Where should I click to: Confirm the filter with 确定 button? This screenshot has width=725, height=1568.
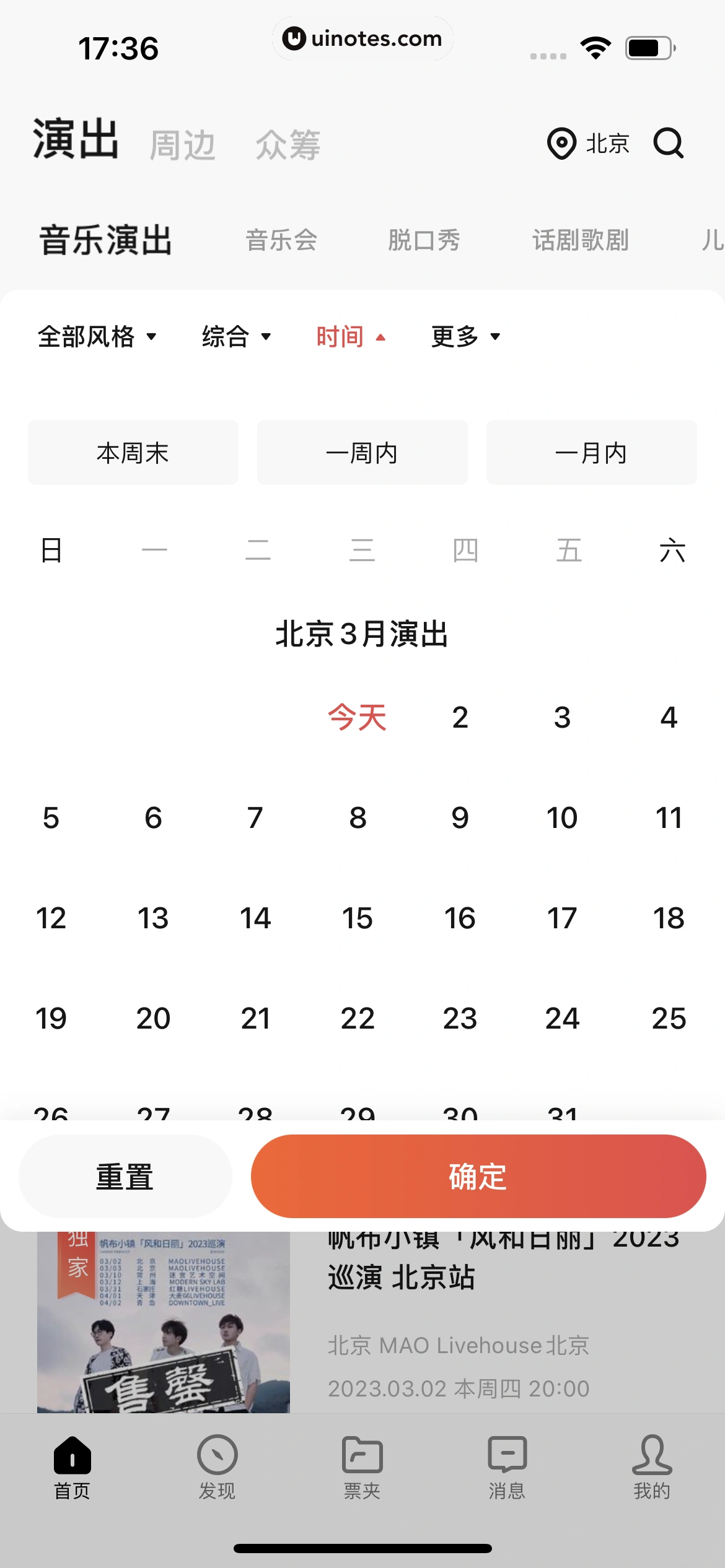point(477,1177)
